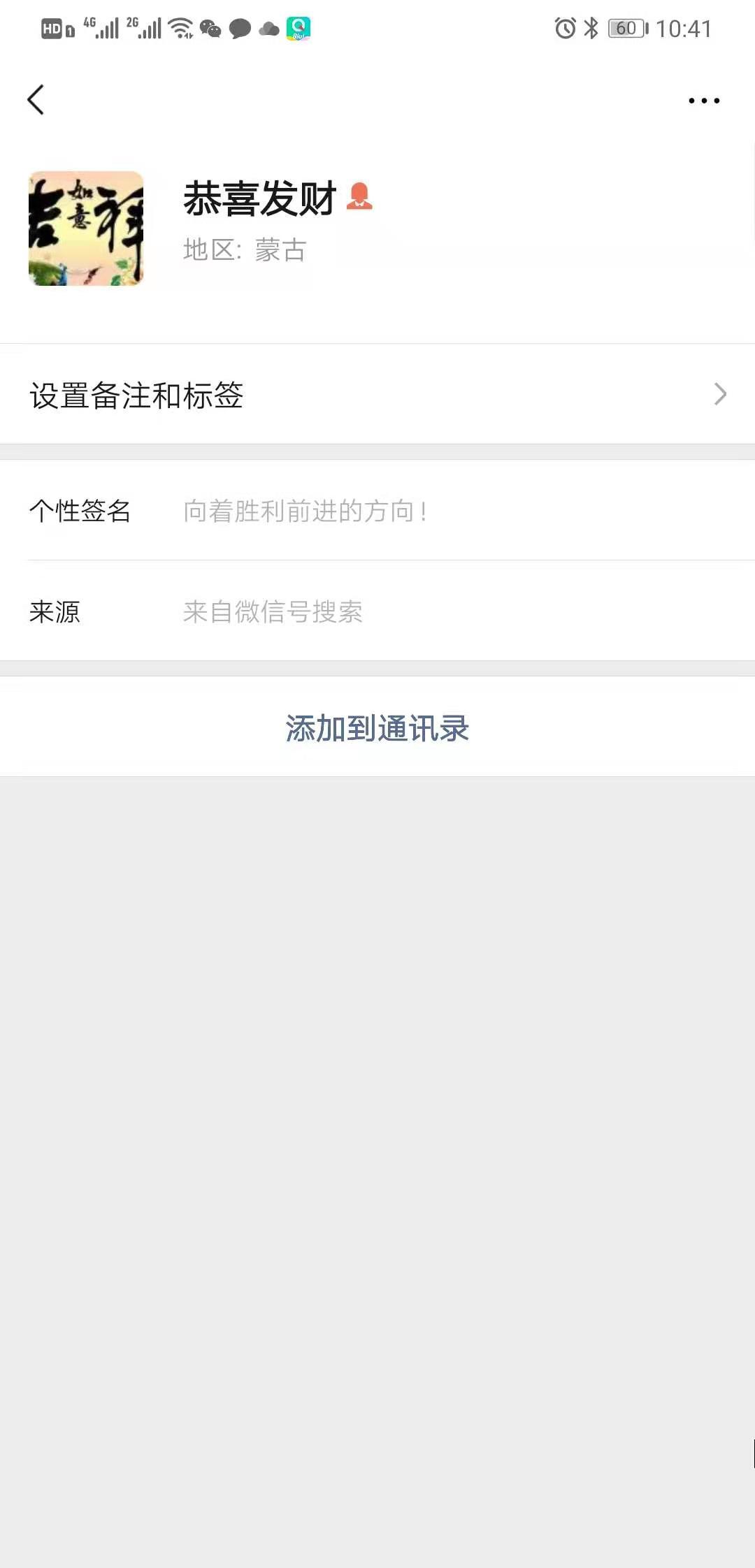Tap 添加到通讯录 to add the contact
Image resolution: width=755 pixels, height=1568 pixels.
click(x=377, y=728)
